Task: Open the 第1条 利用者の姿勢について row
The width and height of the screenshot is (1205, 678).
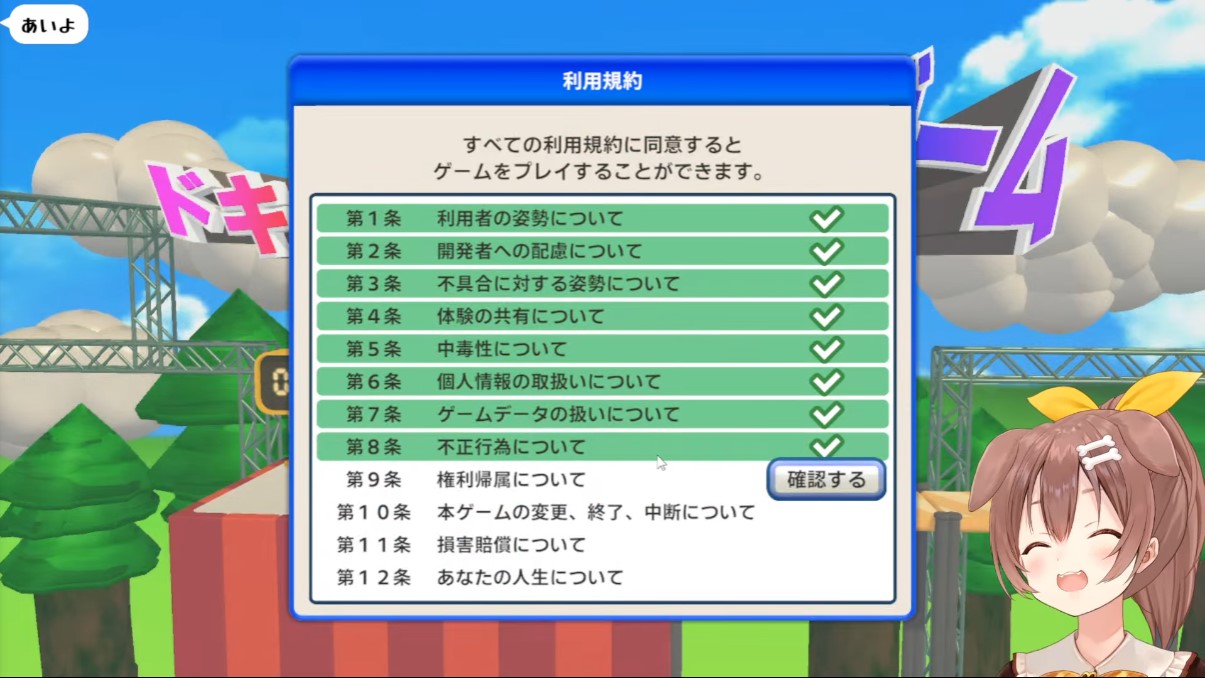Action: coord(602,218)
